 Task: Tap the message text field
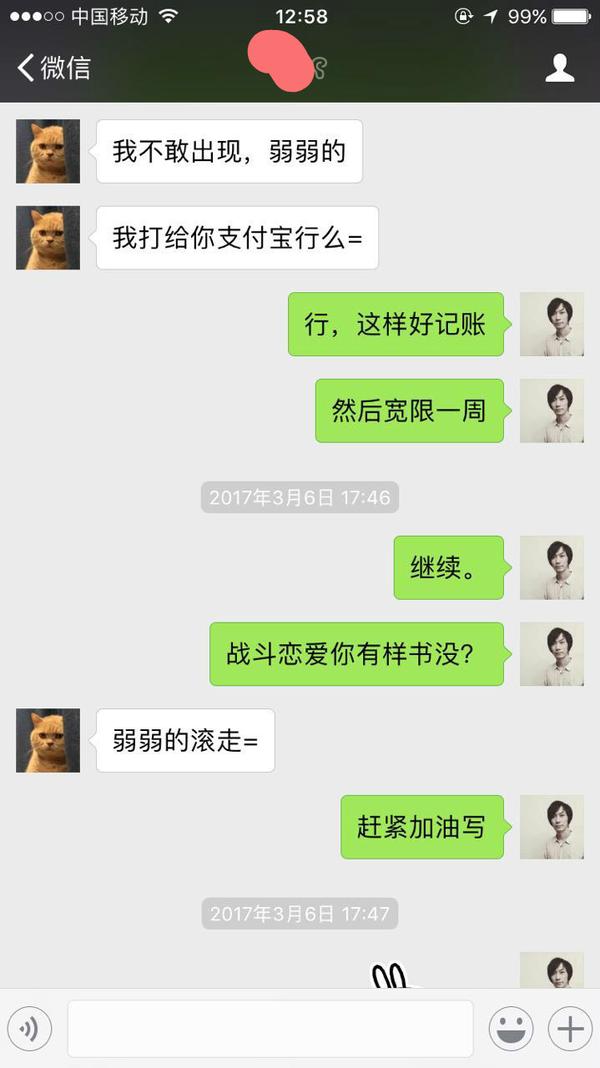pyautogui.click(x=270, y=1028)
